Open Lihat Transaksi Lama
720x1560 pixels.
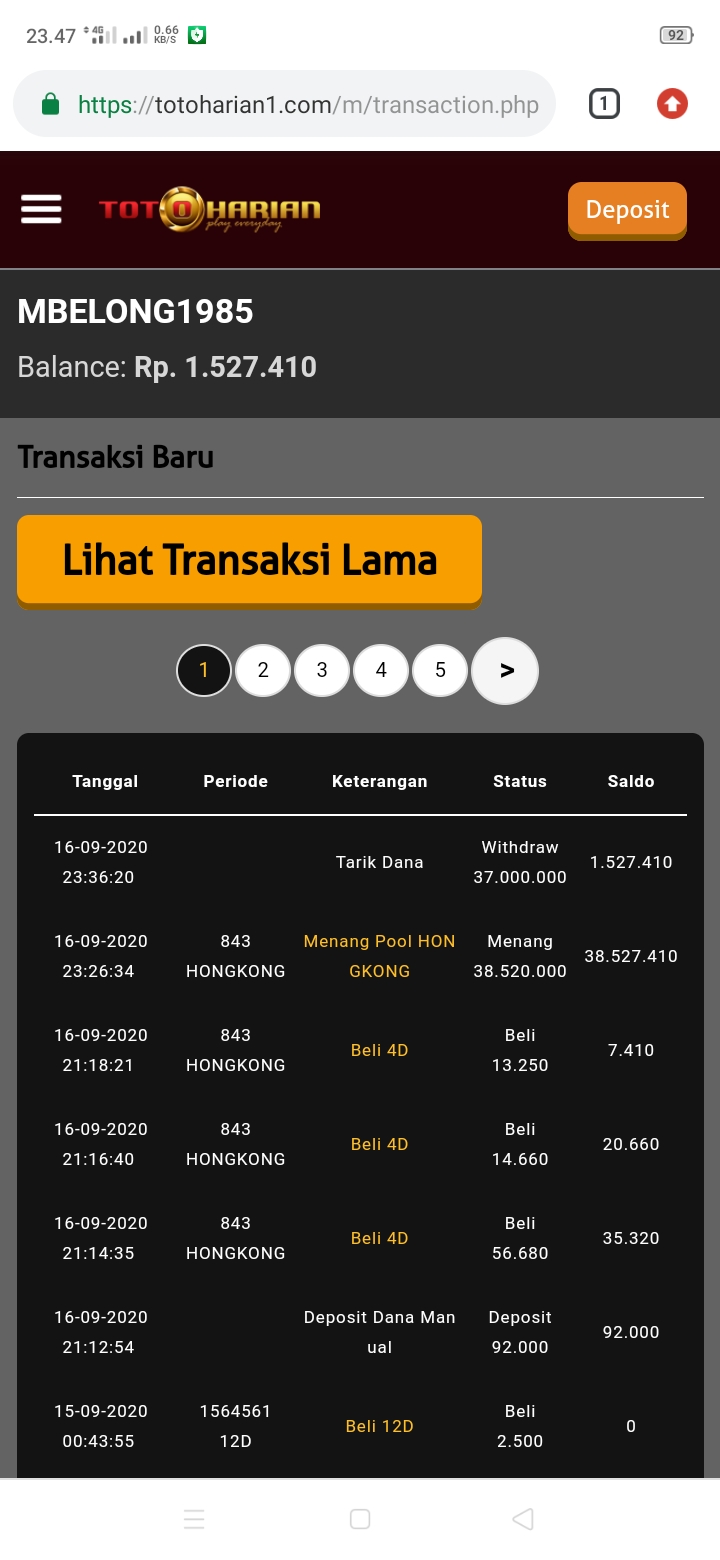249,560
